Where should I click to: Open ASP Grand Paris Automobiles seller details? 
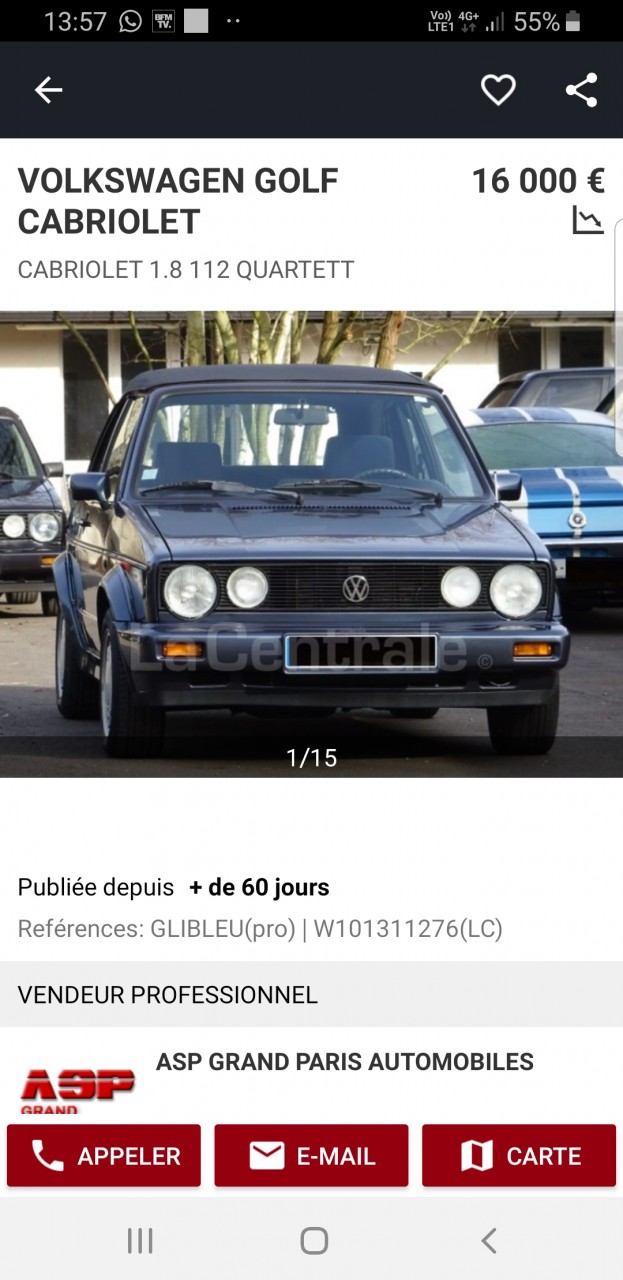click(x=344, y=1062)
